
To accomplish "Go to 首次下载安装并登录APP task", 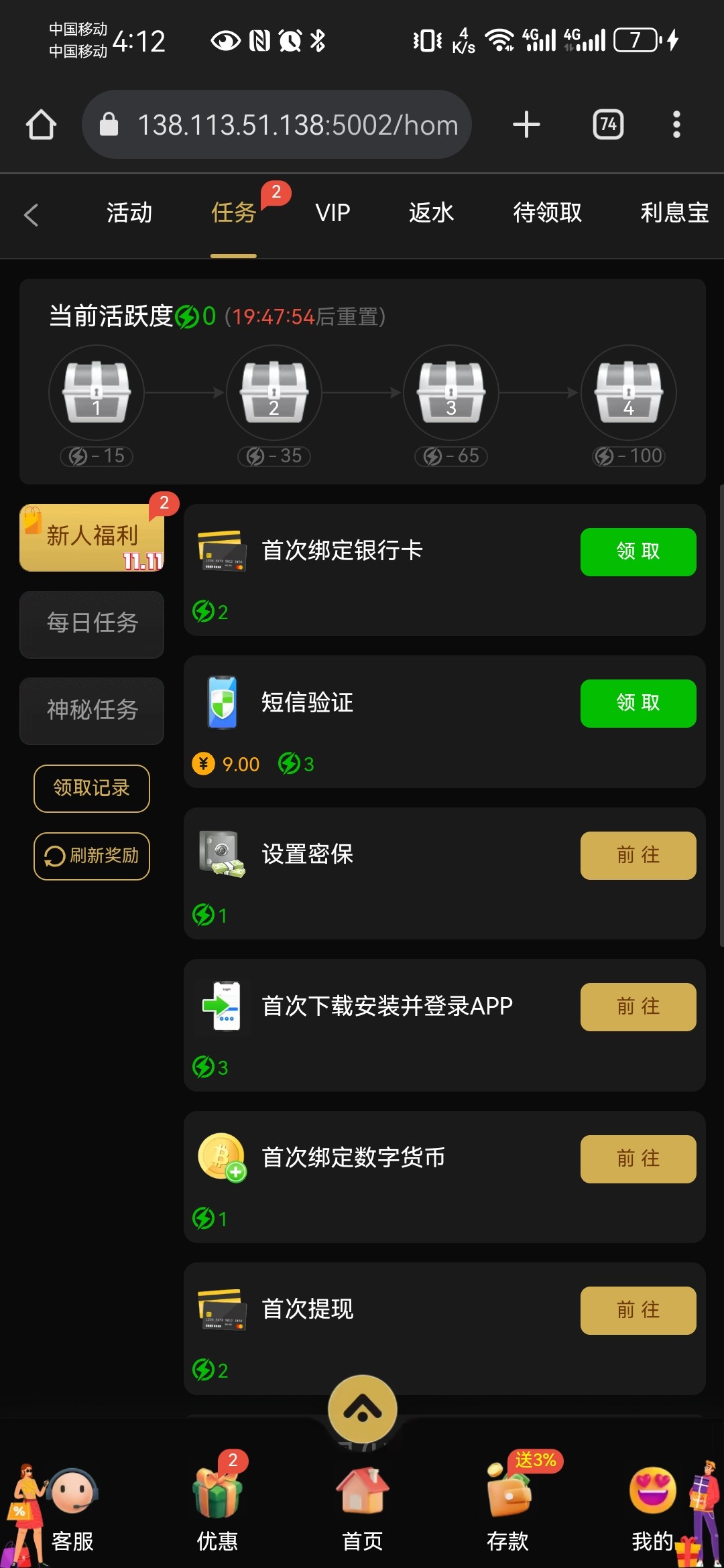I will click(x=638, y=1006).
